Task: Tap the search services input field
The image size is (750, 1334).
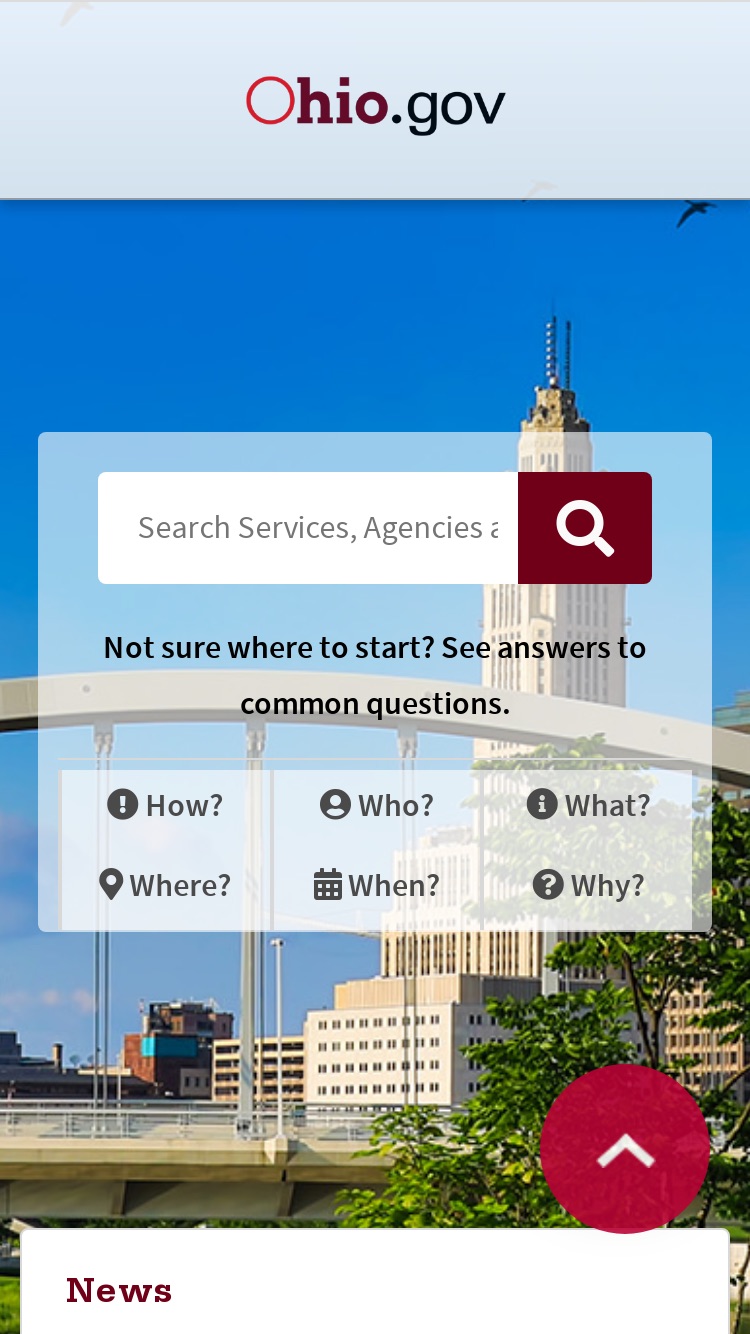Action: point(308,528)
